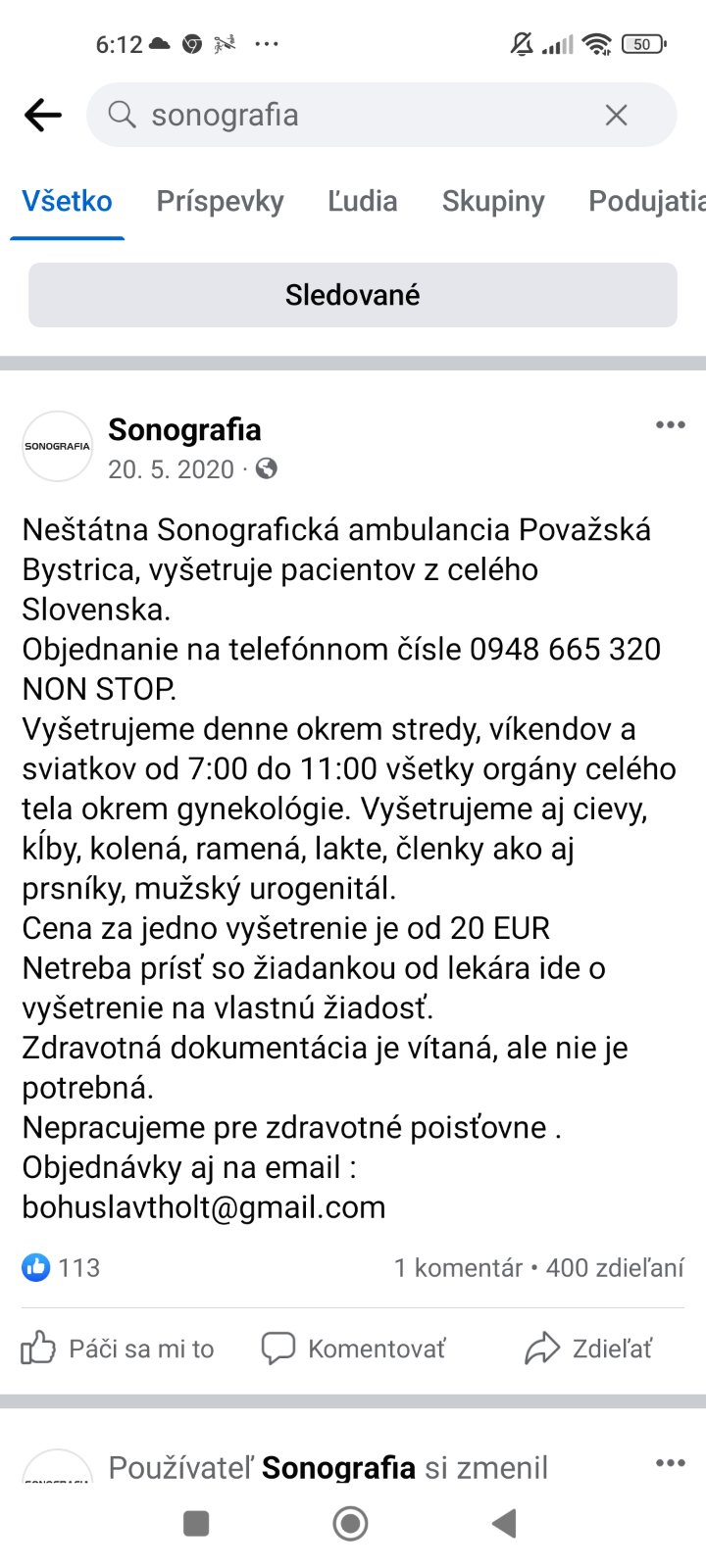The image size is (706, 1568).
Task: Comment on the post via Komentovať
Action: 353,1348
